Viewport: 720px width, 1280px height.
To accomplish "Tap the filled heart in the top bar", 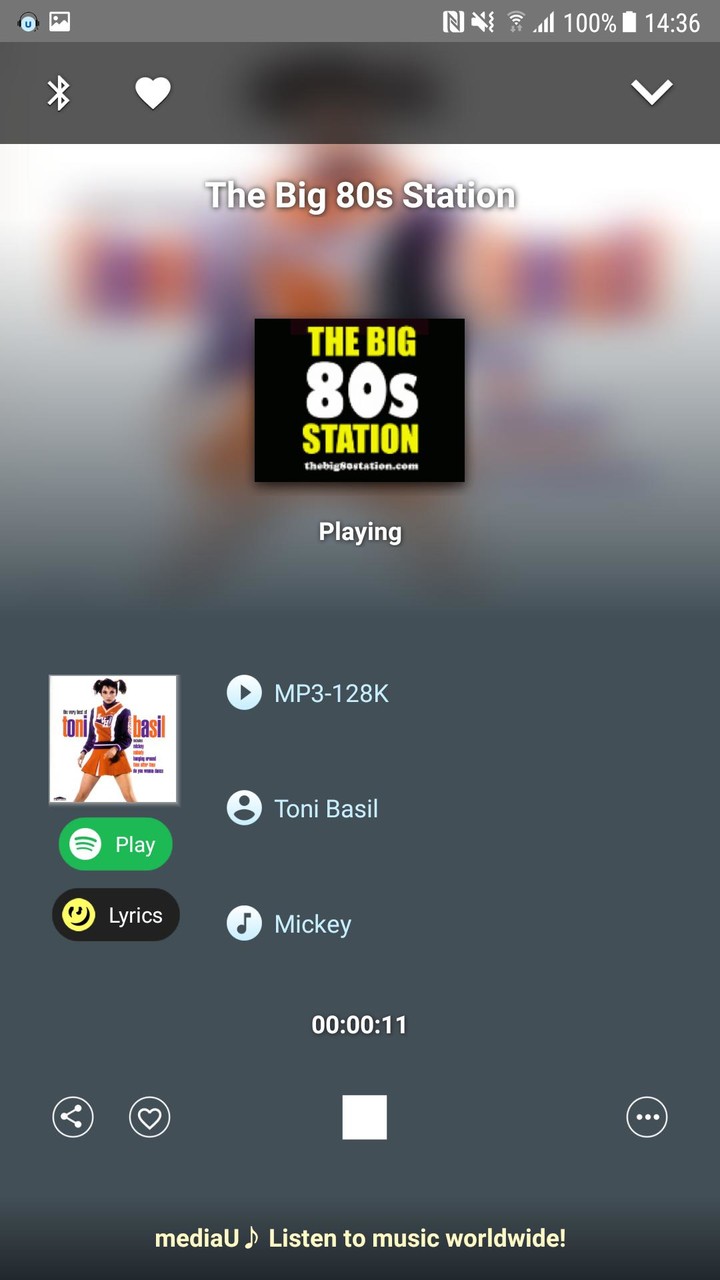I will [153, 93].
